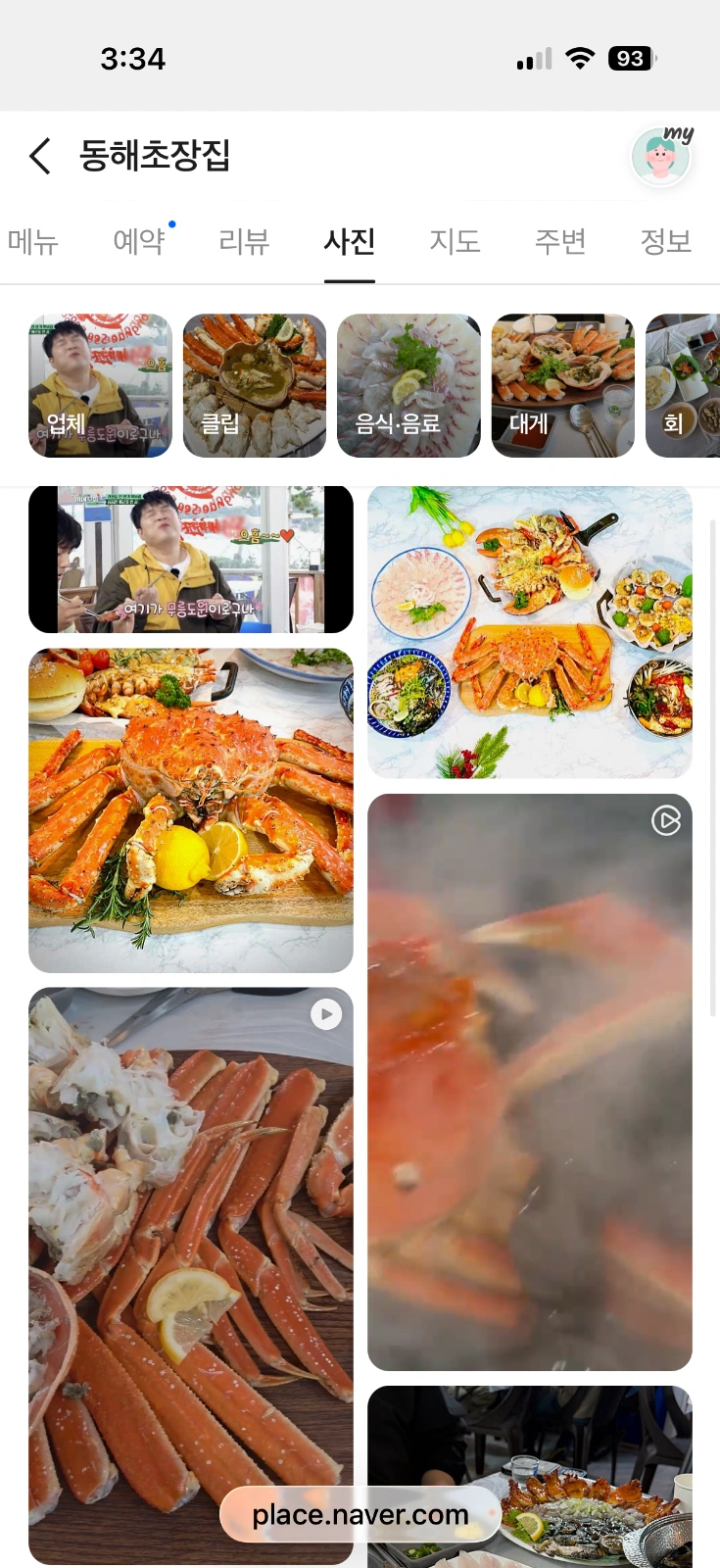Open the my profile avatar

tap(662, 156)
